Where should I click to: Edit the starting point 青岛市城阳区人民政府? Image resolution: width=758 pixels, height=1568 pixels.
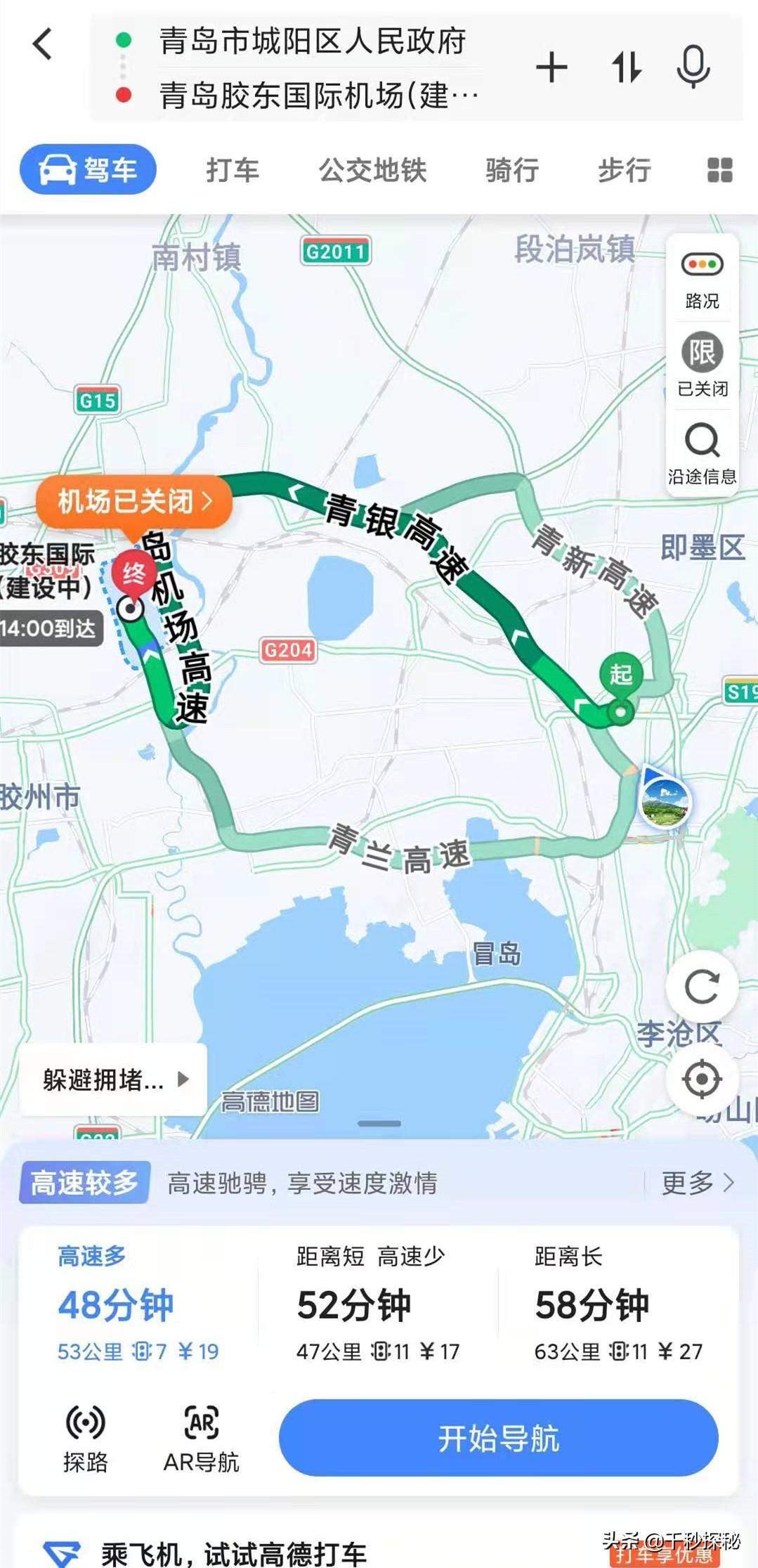pyautogui.click(x=312, y=41)
